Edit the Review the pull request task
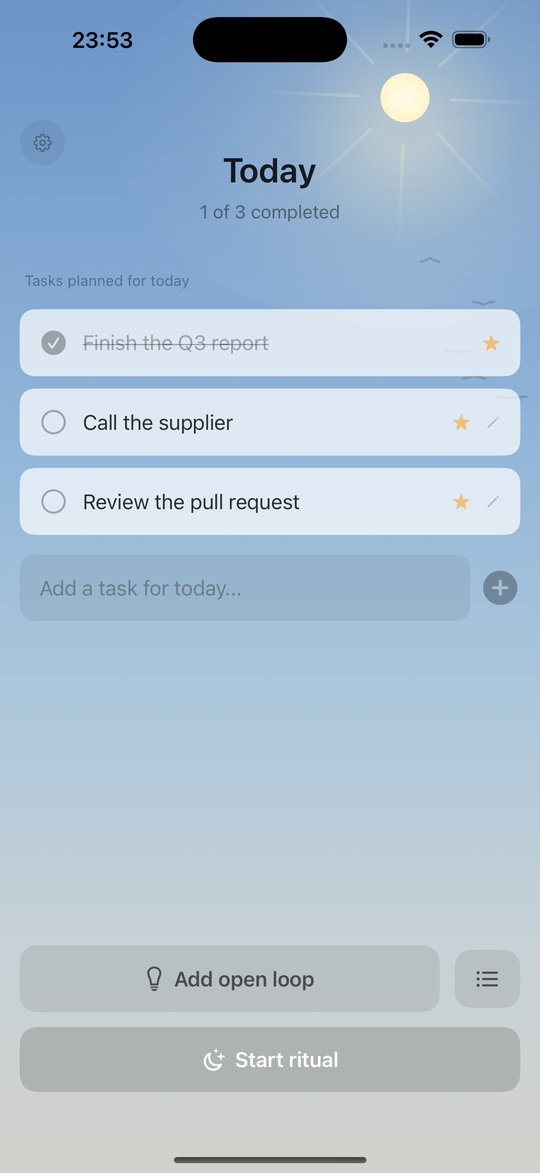 [493, 501]
